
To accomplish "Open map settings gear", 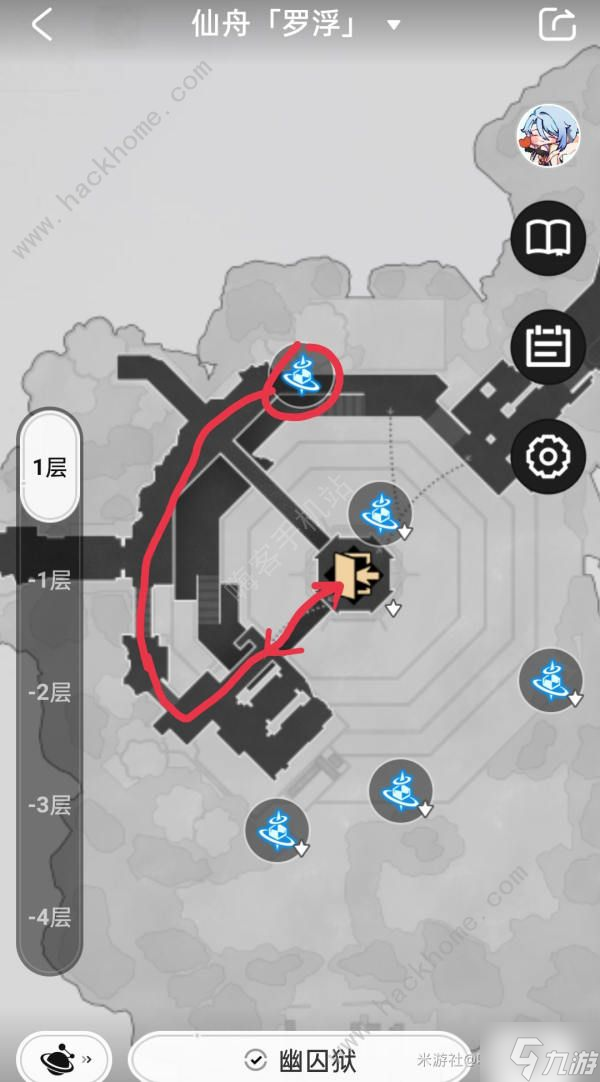I will coord(547,457).
